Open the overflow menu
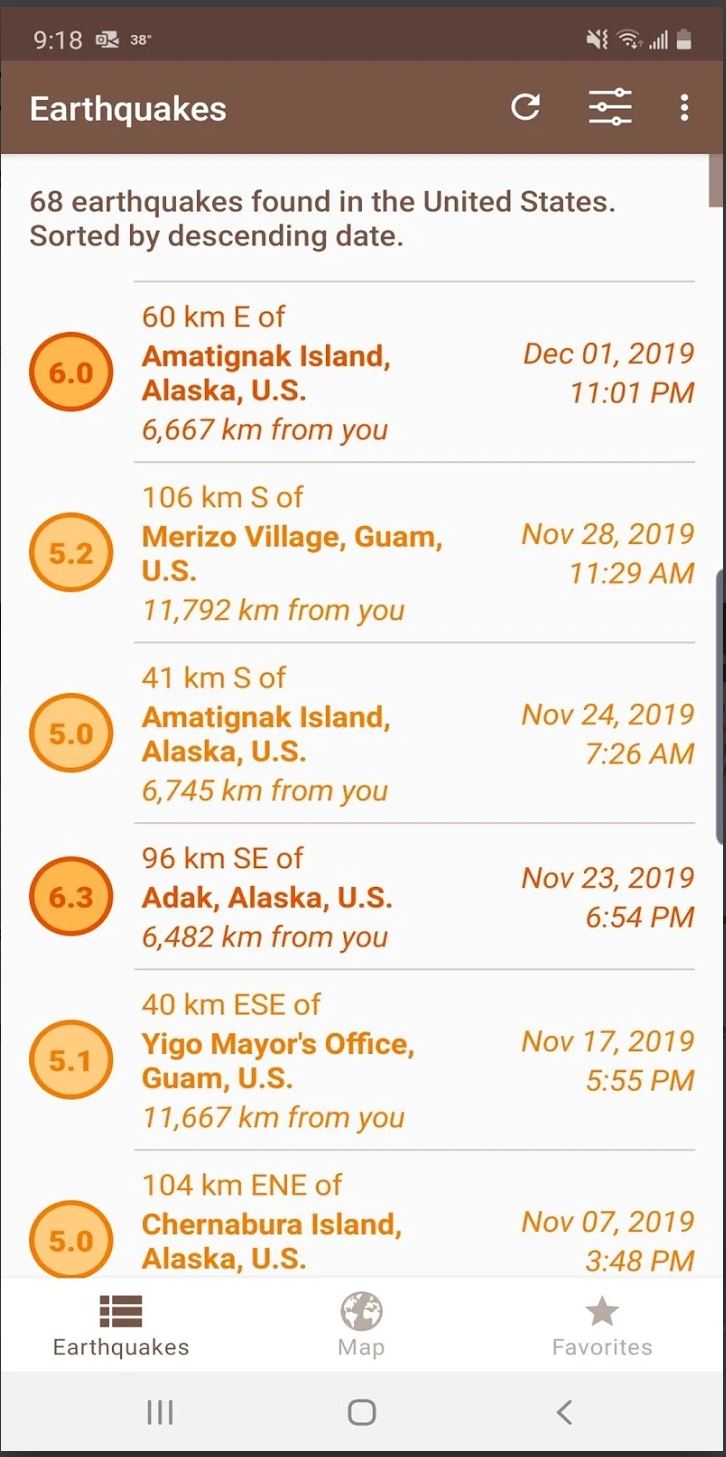Screen dimensions: 726x1457 (x=684, y=107)
